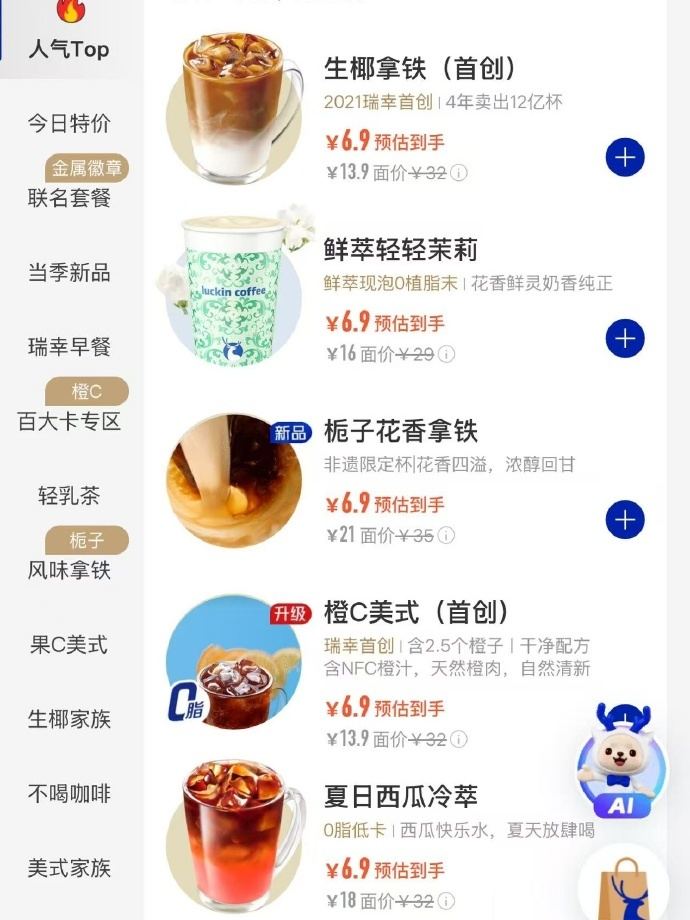690x920 pixels.
Task: Open the AI assistant mascot
Action: 621,762
